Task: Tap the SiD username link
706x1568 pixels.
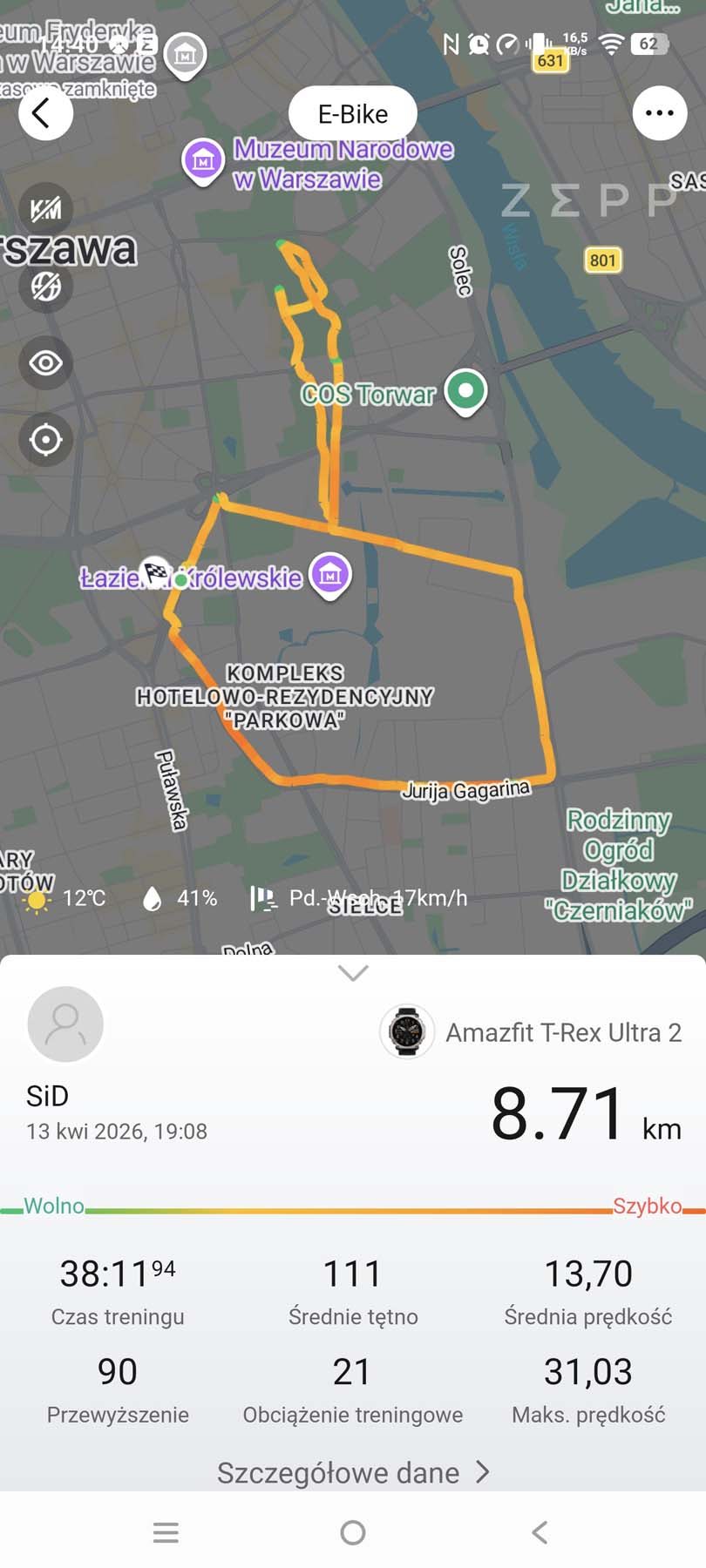Action: point(48,1096)
